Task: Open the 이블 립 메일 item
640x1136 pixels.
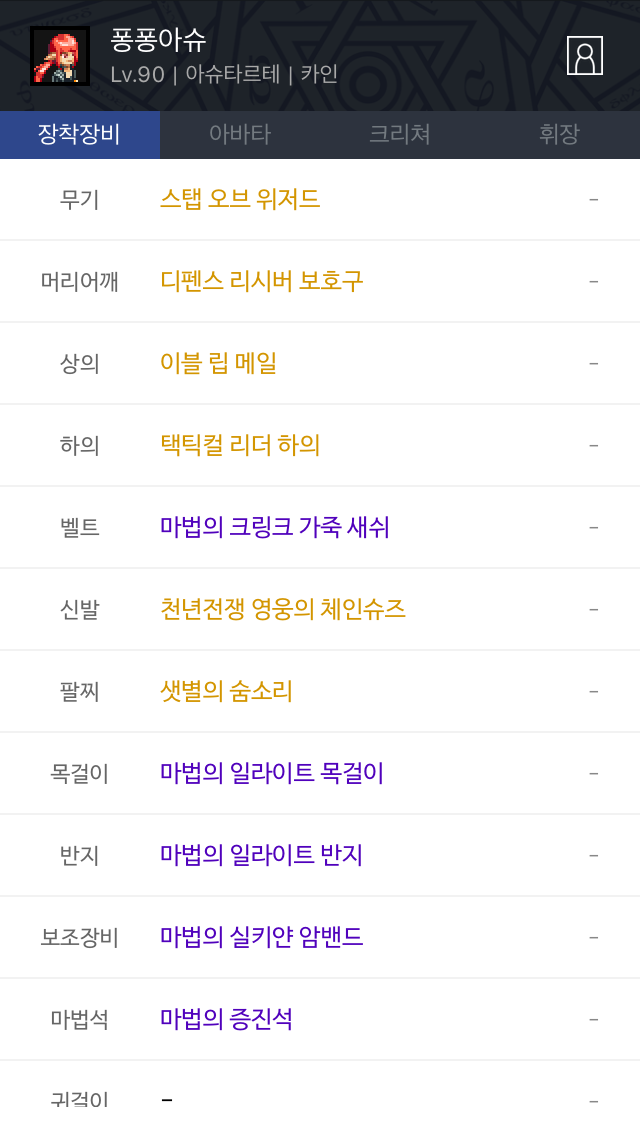Action: point(218,363)
